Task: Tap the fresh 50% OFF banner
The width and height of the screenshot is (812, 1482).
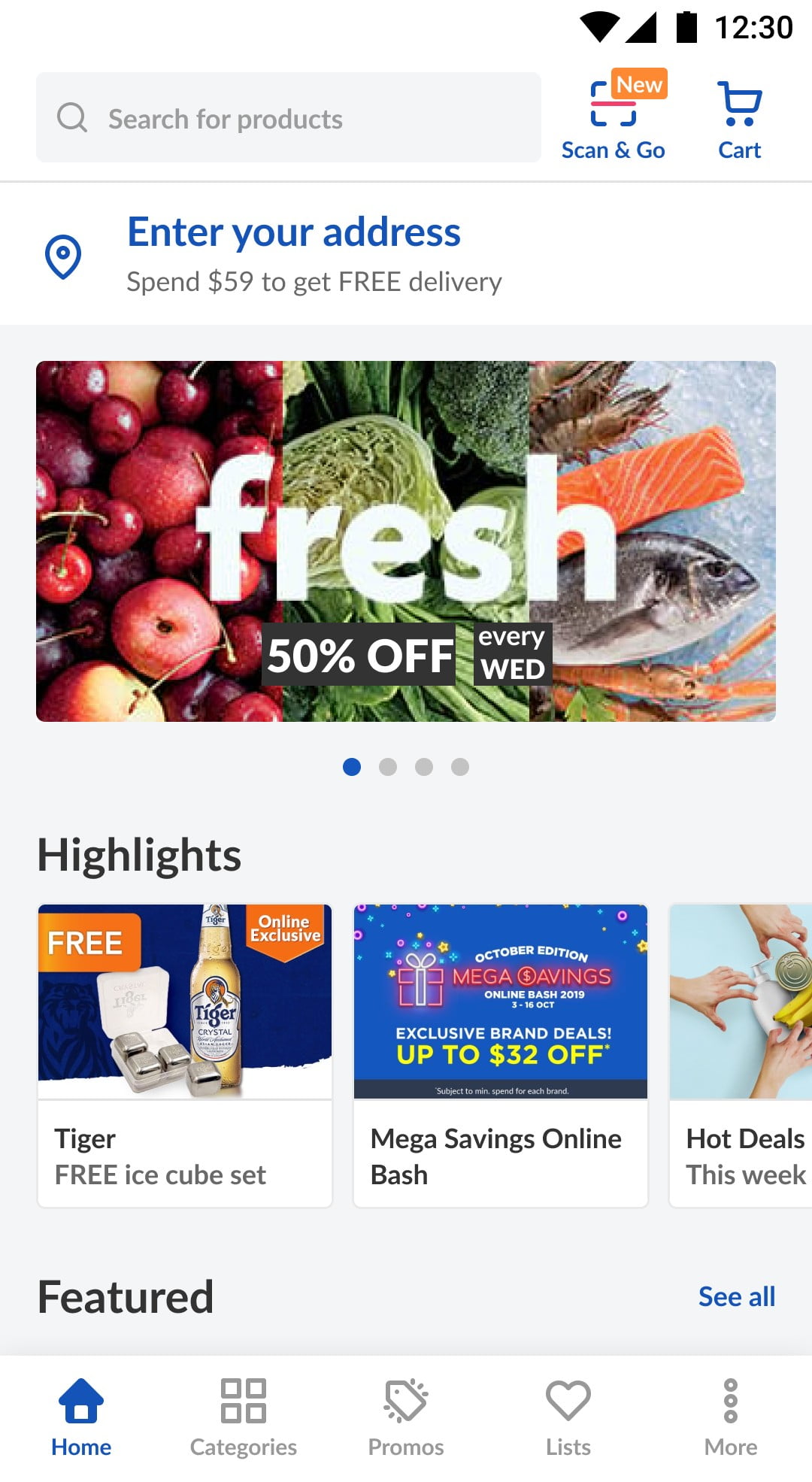Action: pos(406,543)
